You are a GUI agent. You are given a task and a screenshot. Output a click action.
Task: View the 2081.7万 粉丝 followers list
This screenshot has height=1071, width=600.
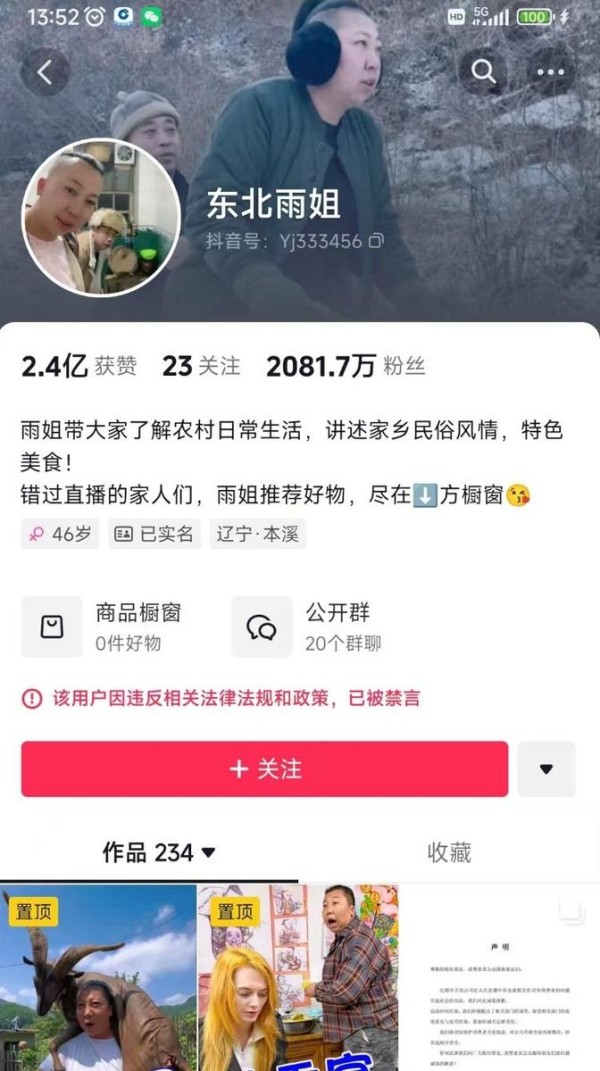pyautogui.click(x=345, y=366)
